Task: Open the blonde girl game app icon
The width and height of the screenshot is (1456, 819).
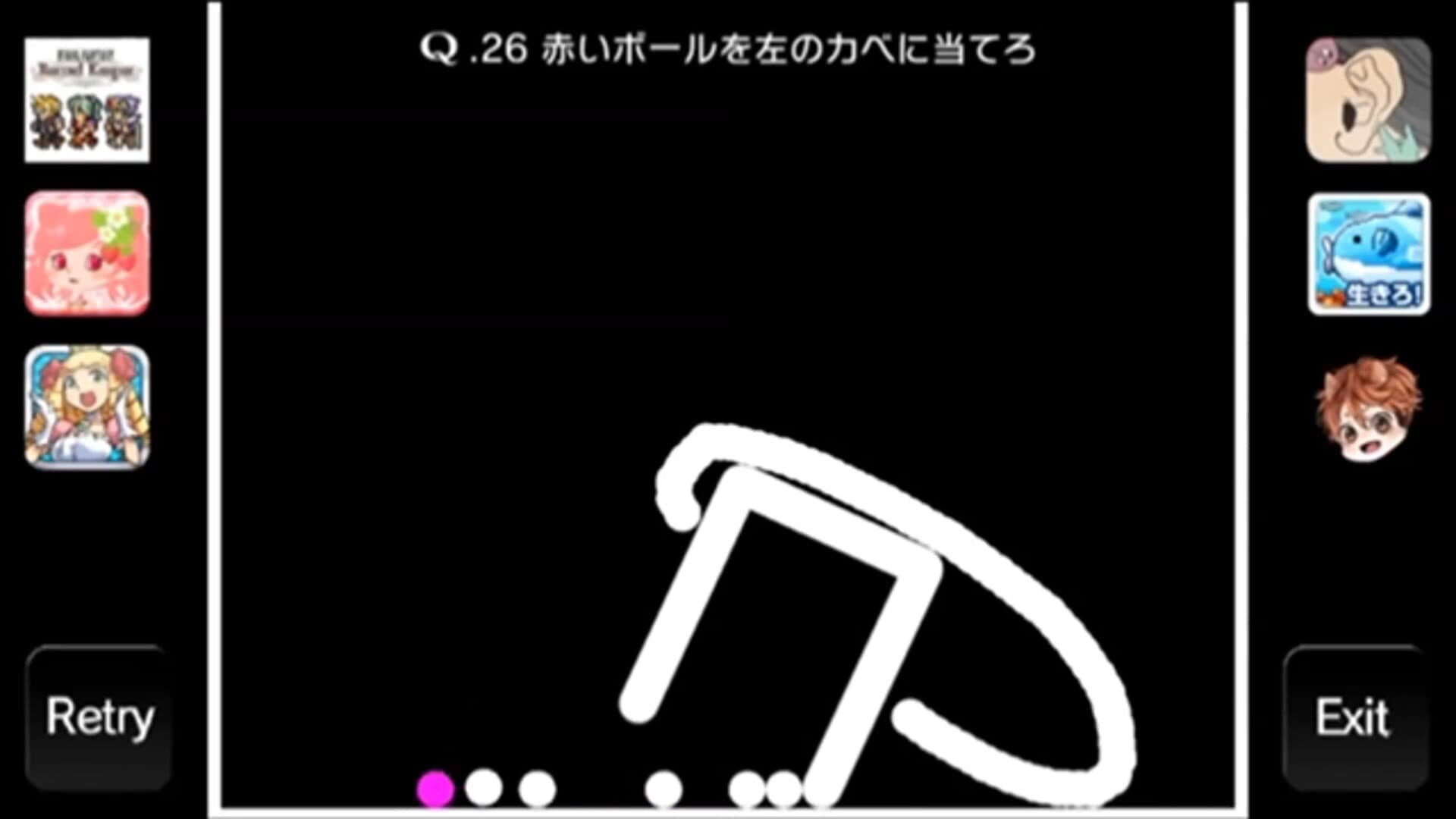Action: pyautogui.click(x=87, y=407)
